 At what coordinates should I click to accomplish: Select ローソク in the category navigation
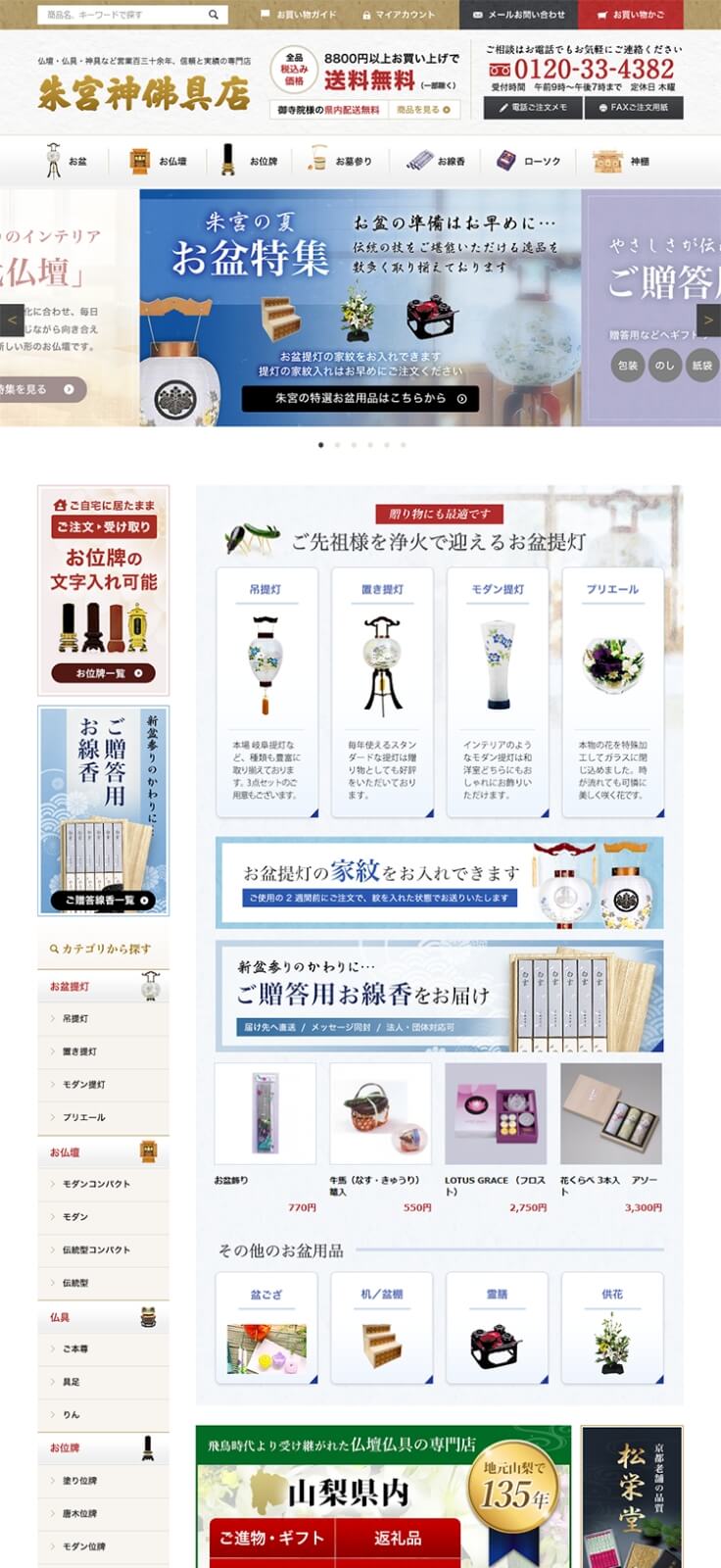[x=528, y=161]
